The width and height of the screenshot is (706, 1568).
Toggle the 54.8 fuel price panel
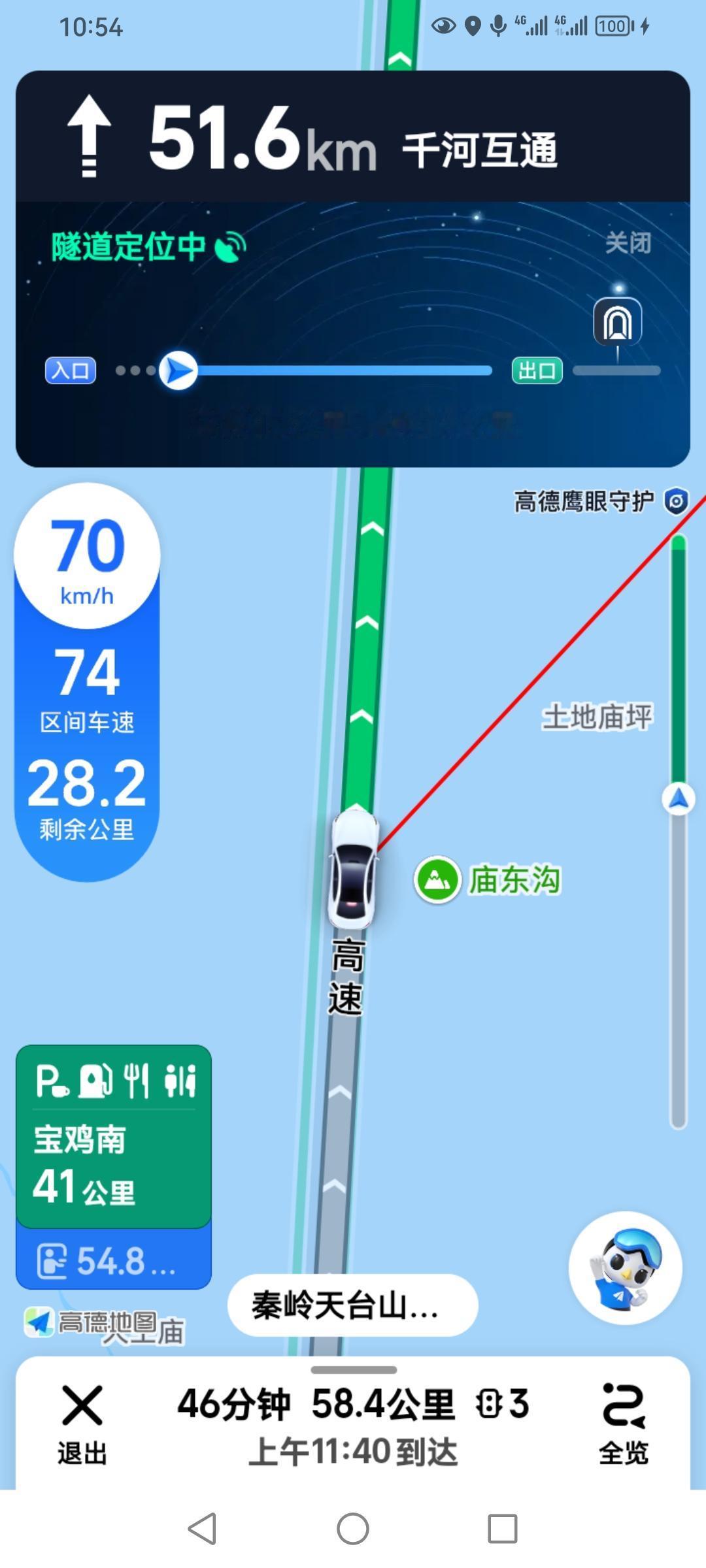point(112,1261)
